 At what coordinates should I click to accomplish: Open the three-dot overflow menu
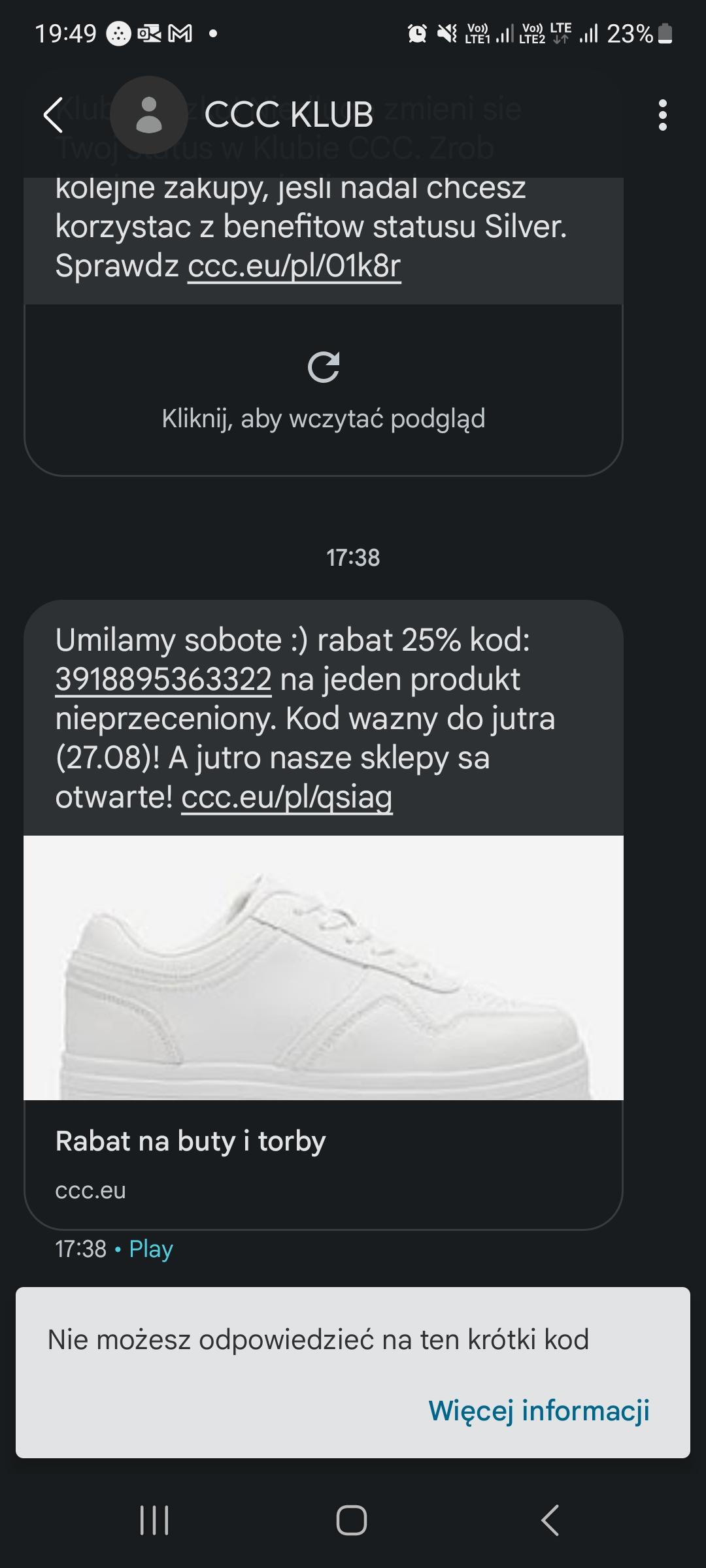pyautogui.click(x=662, y=116)
